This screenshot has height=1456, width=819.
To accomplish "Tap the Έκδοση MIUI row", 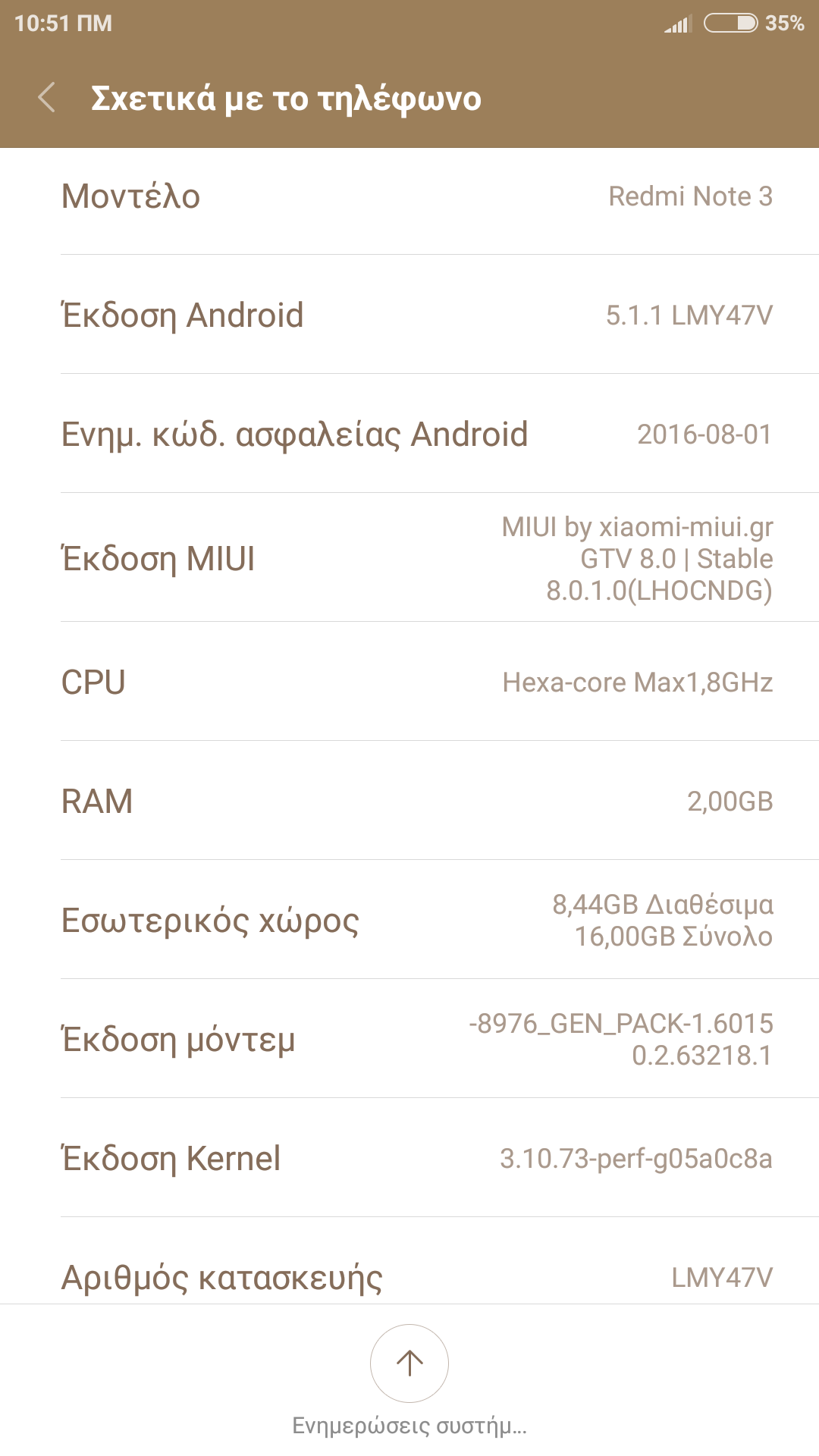I will coord(409,558).
